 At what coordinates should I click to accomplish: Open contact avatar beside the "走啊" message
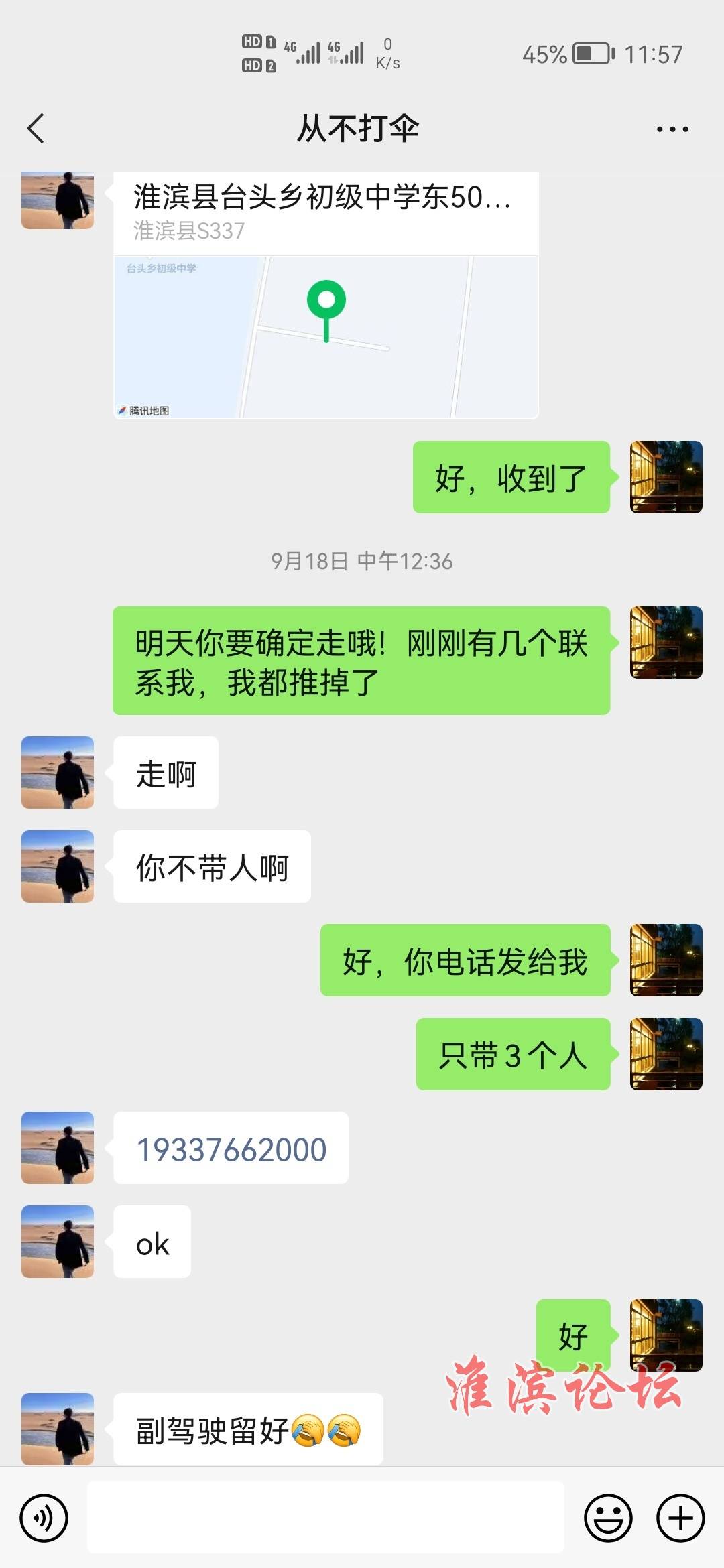tap(58, 772)
